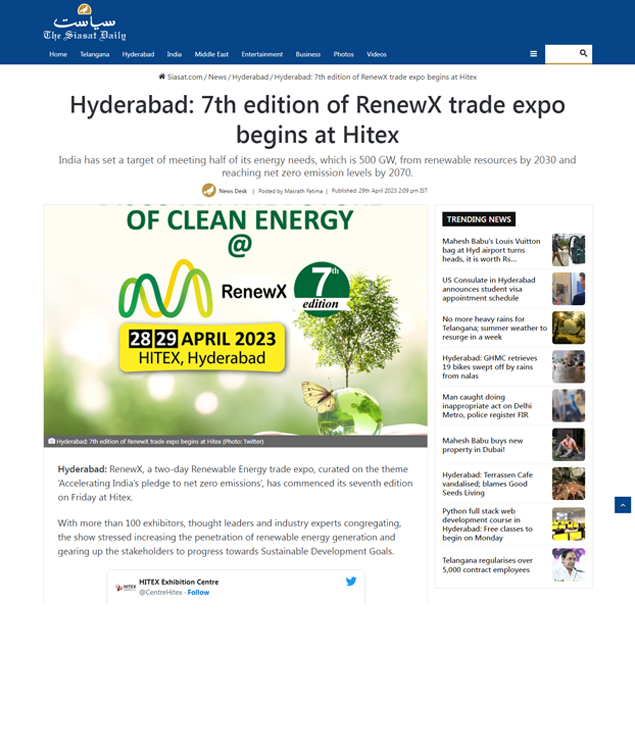
Task: Open the Terrassen Cafe vandalised article
Action: 494,482
